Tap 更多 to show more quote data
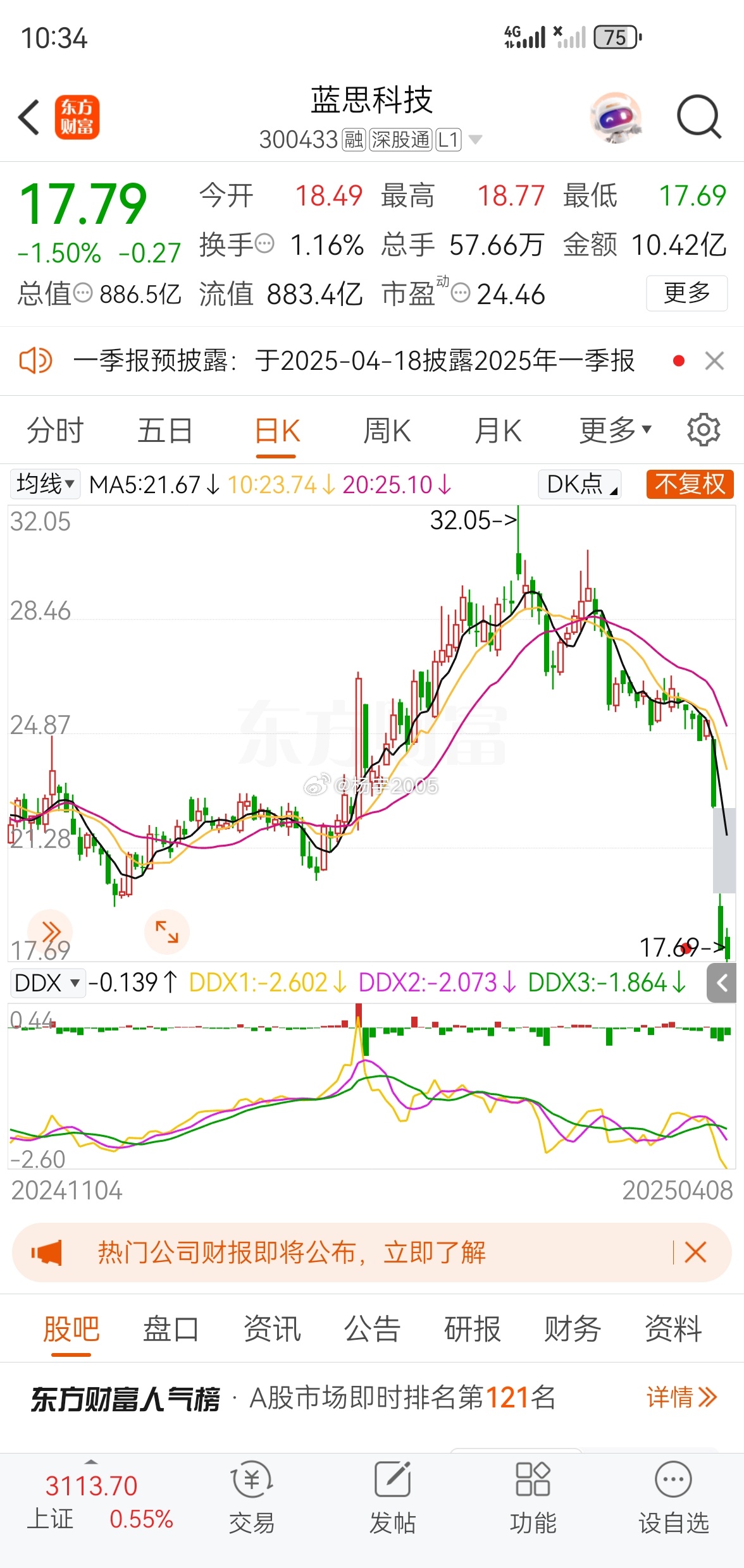This screenshot has width=744, height=1568. (686, 293)
